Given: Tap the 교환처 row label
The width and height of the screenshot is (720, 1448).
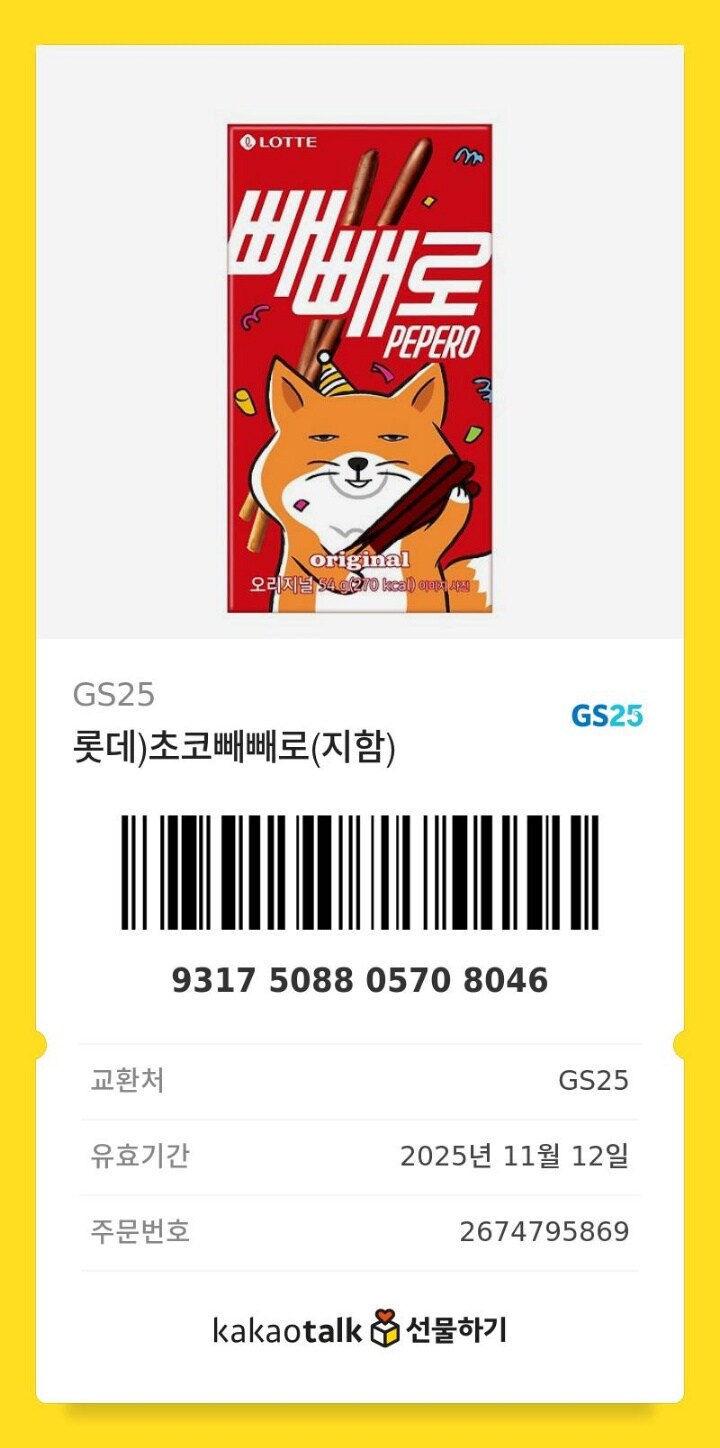Looking at the screenshot, I should (x=113, y=1082).
